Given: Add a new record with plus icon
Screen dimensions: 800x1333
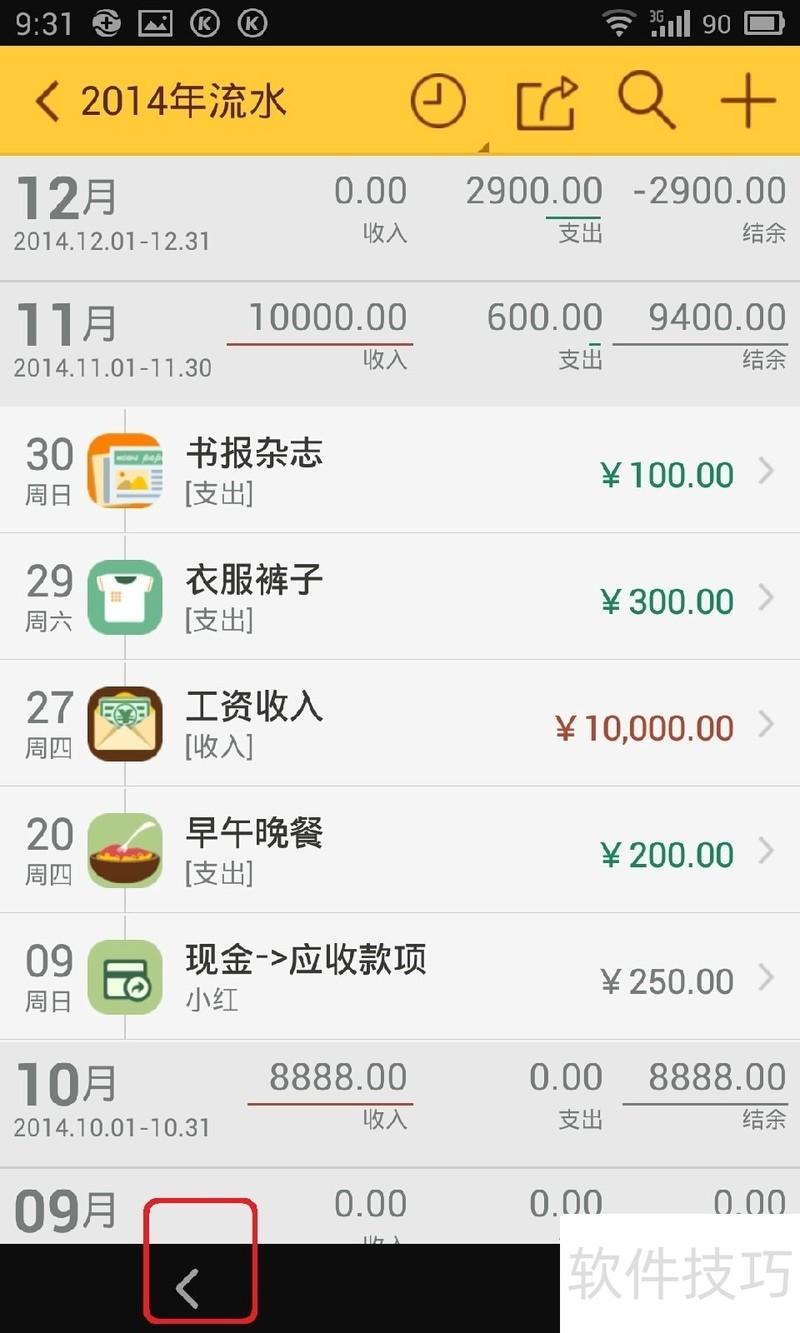Looking at the screenshot, I should click(x=748, y=102).
